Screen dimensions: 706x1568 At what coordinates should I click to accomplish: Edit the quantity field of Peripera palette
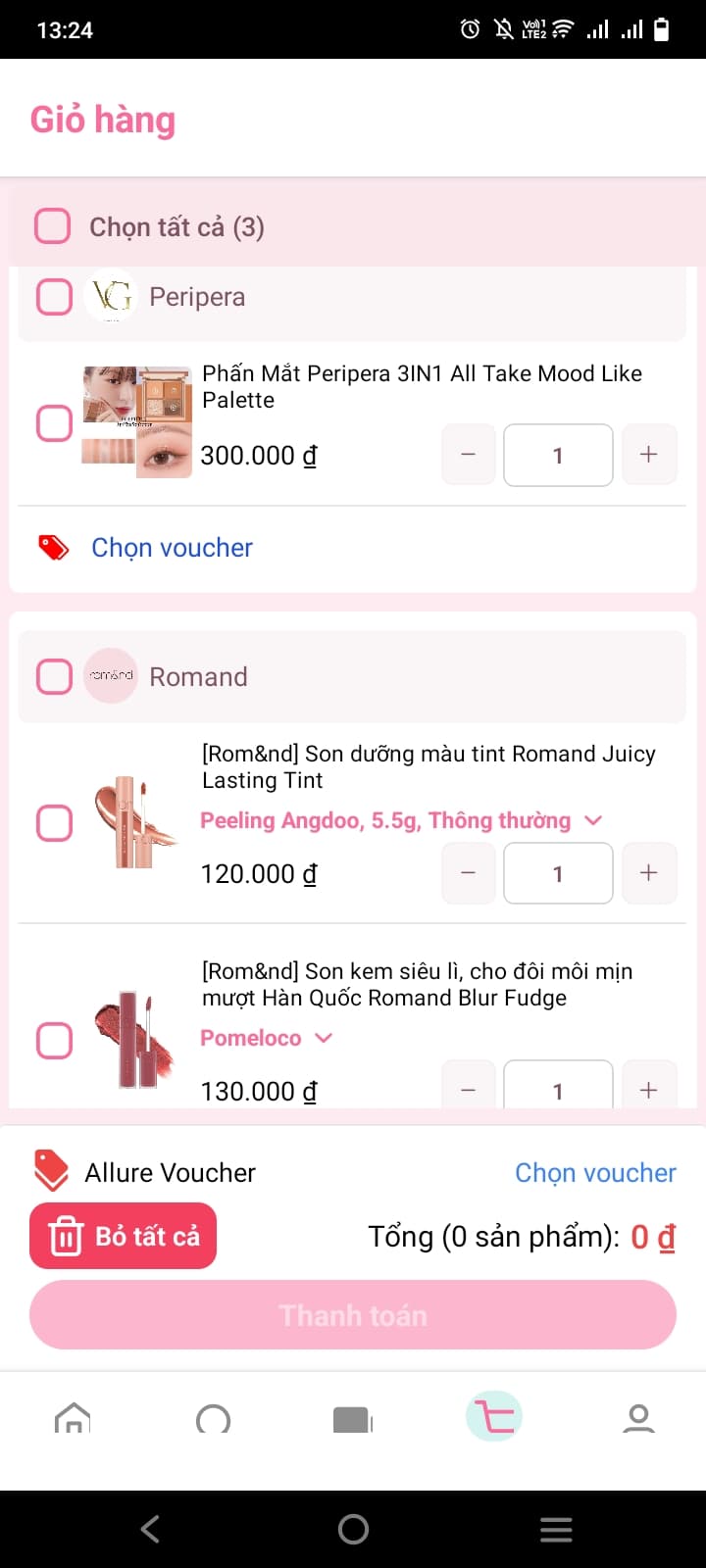click(x=558, y=455)
